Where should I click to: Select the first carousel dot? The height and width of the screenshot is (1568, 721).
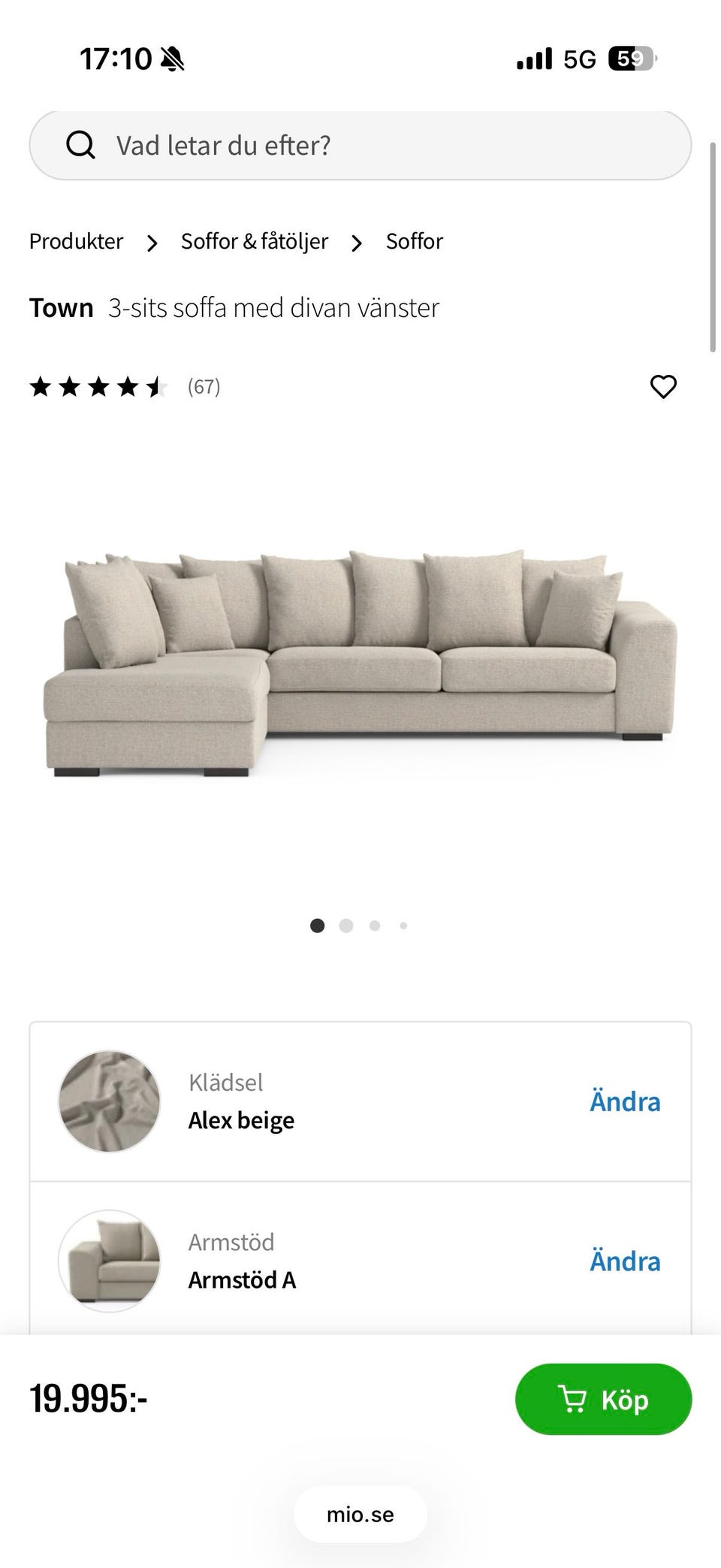tap(318, 926)
